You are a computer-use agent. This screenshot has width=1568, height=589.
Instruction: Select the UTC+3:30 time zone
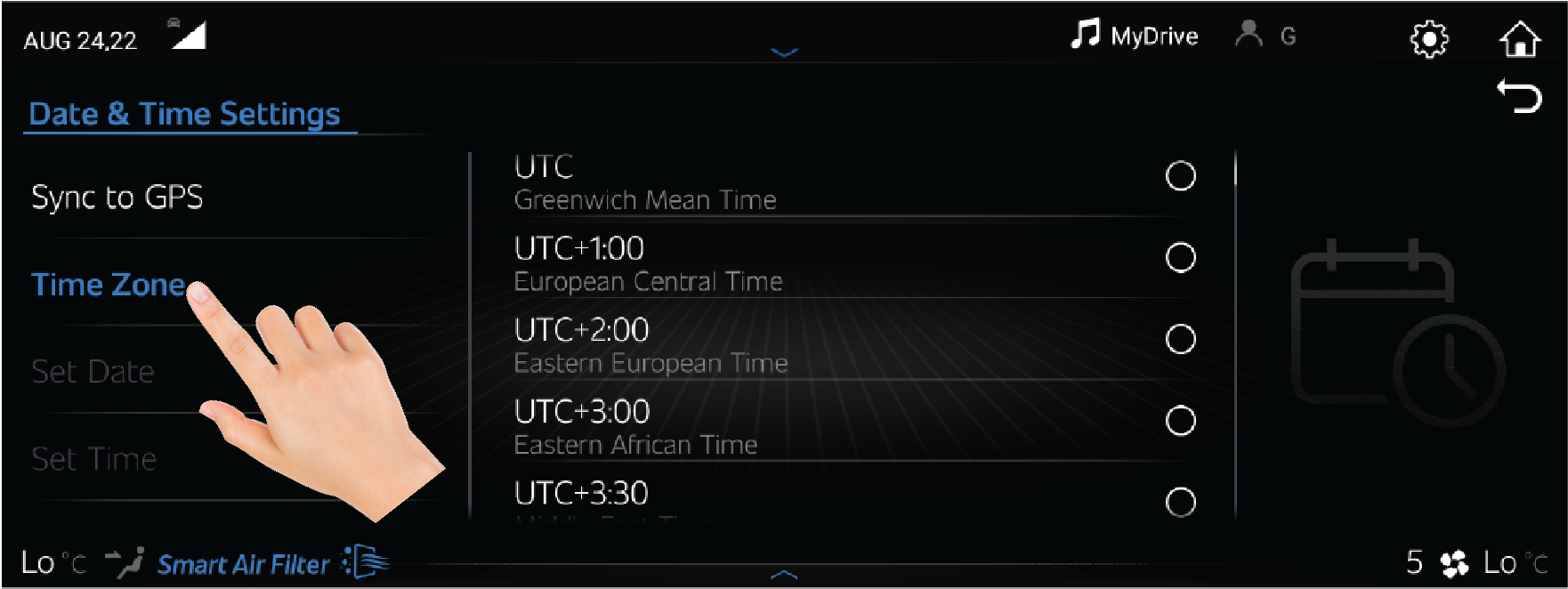(1180, 502)
